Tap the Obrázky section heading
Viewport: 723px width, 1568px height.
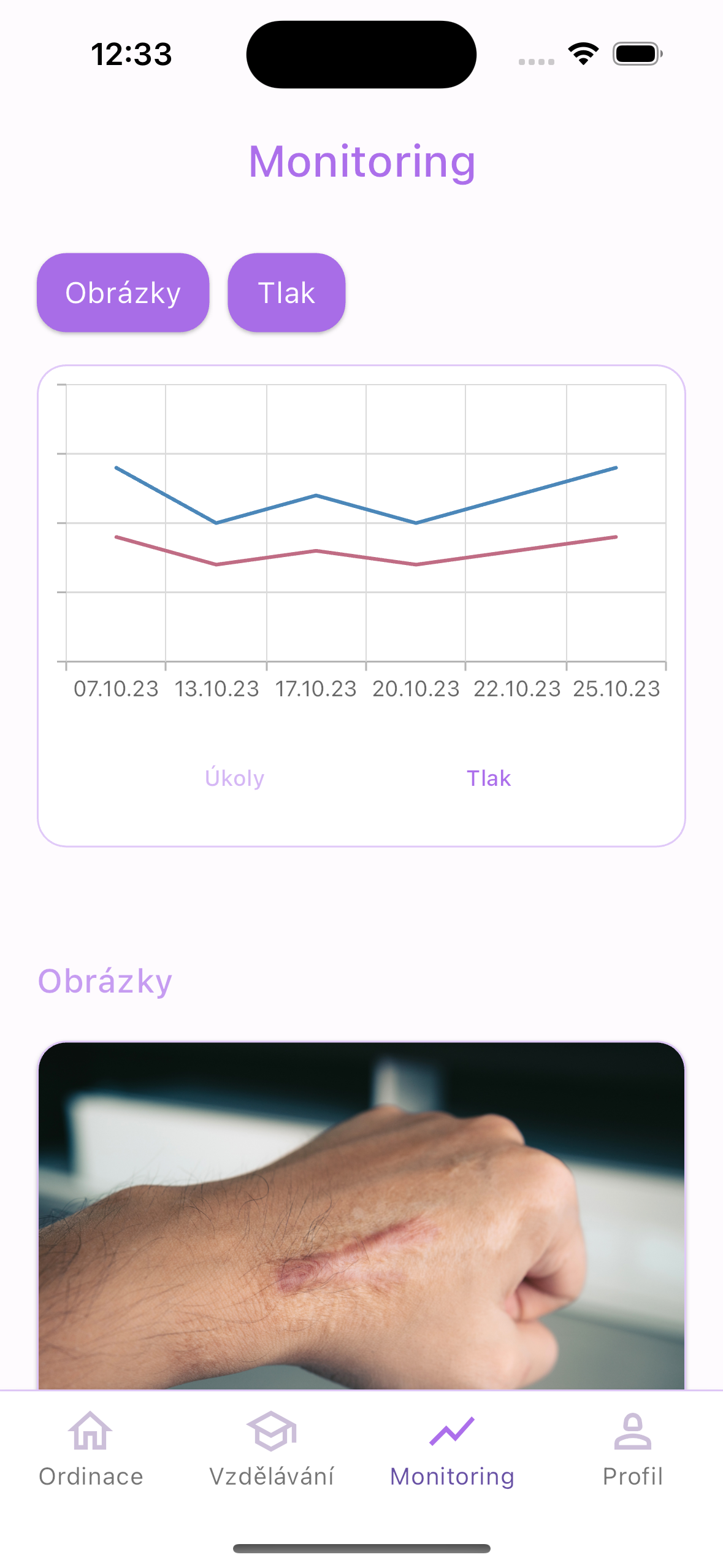pos(105,980)
